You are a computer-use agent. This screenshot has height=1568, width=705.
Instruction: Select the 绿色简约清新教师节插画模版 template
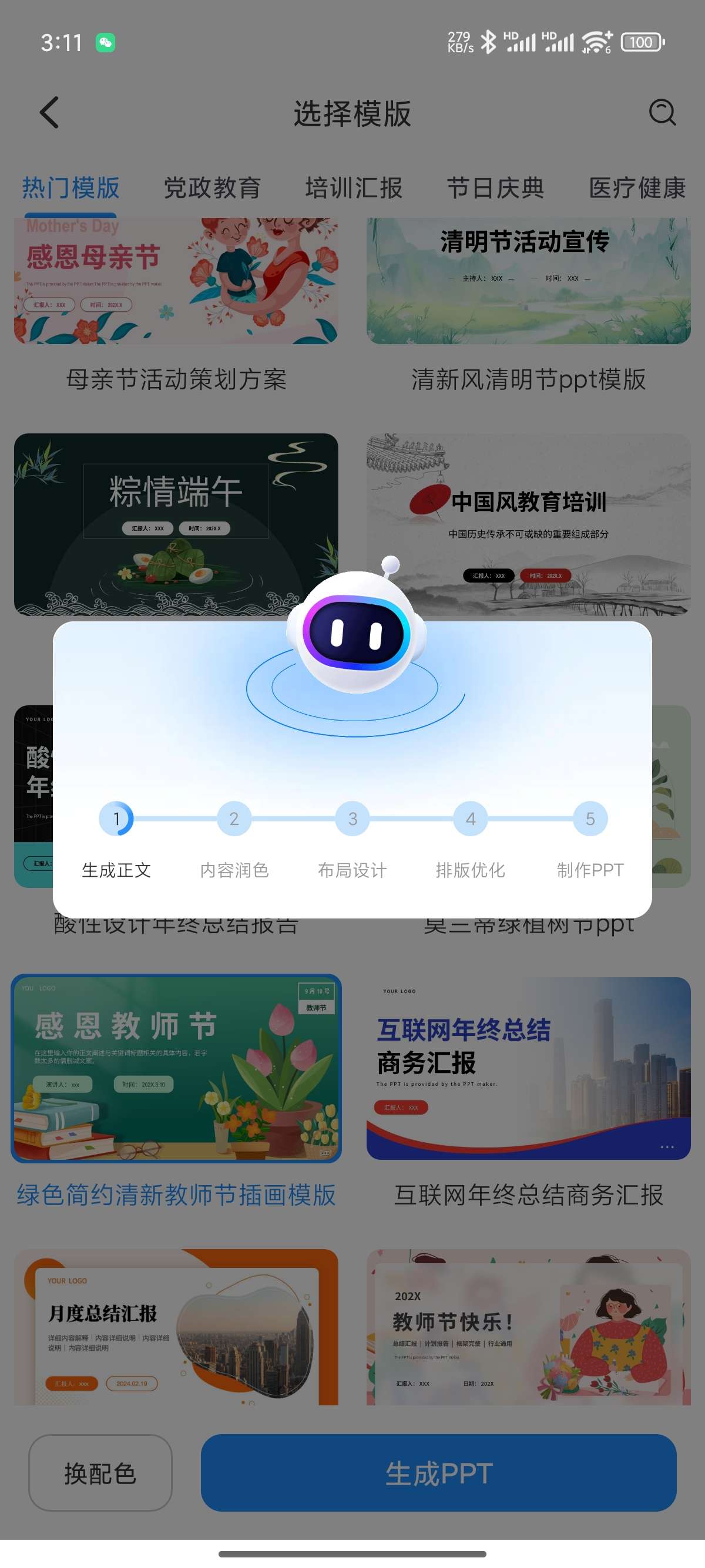coord(176,1068)
